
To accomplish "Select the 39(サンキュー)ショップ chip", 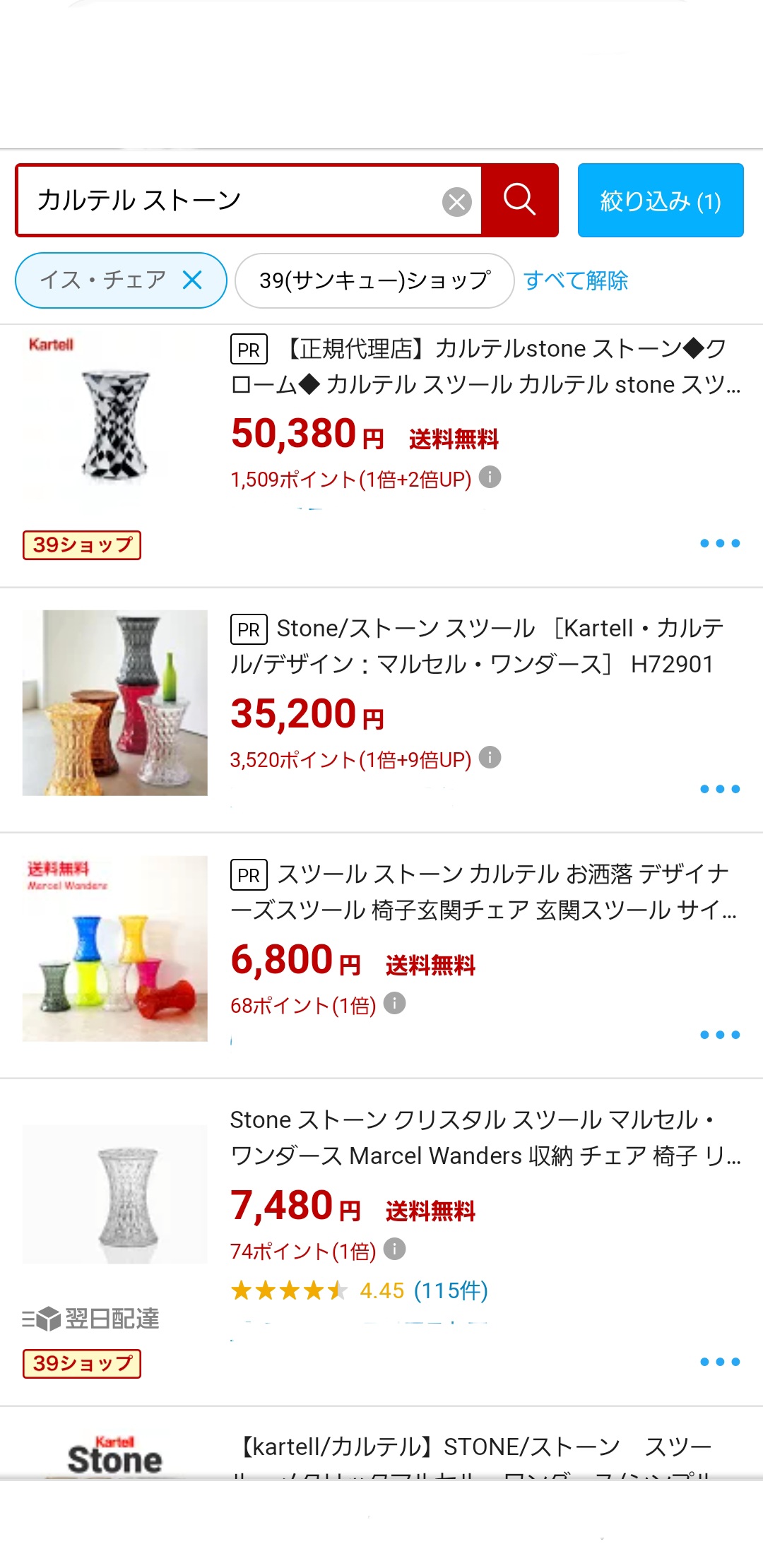I will coord(374,280).
